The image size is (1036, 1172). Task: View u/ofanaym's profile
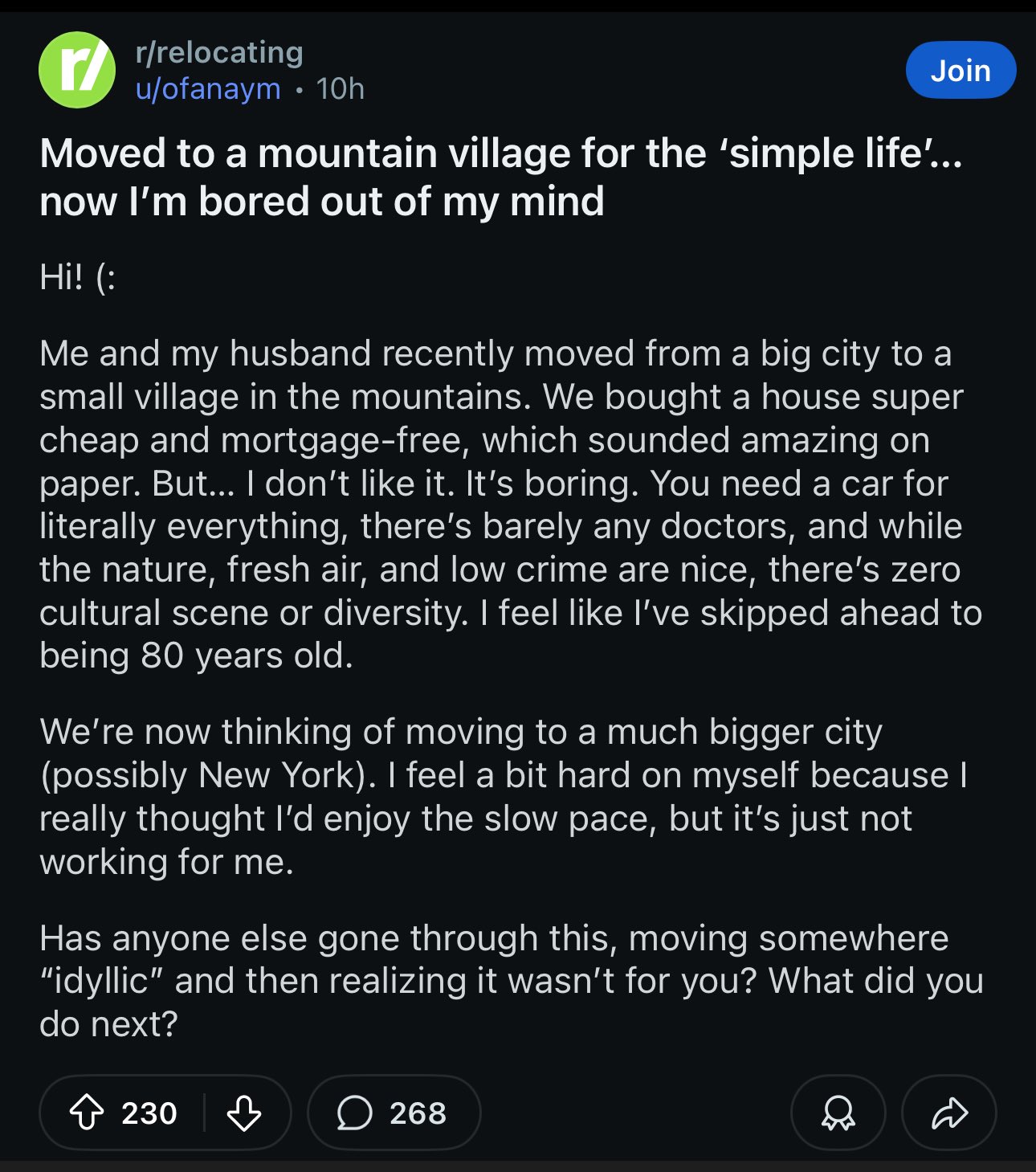point(208,88)
